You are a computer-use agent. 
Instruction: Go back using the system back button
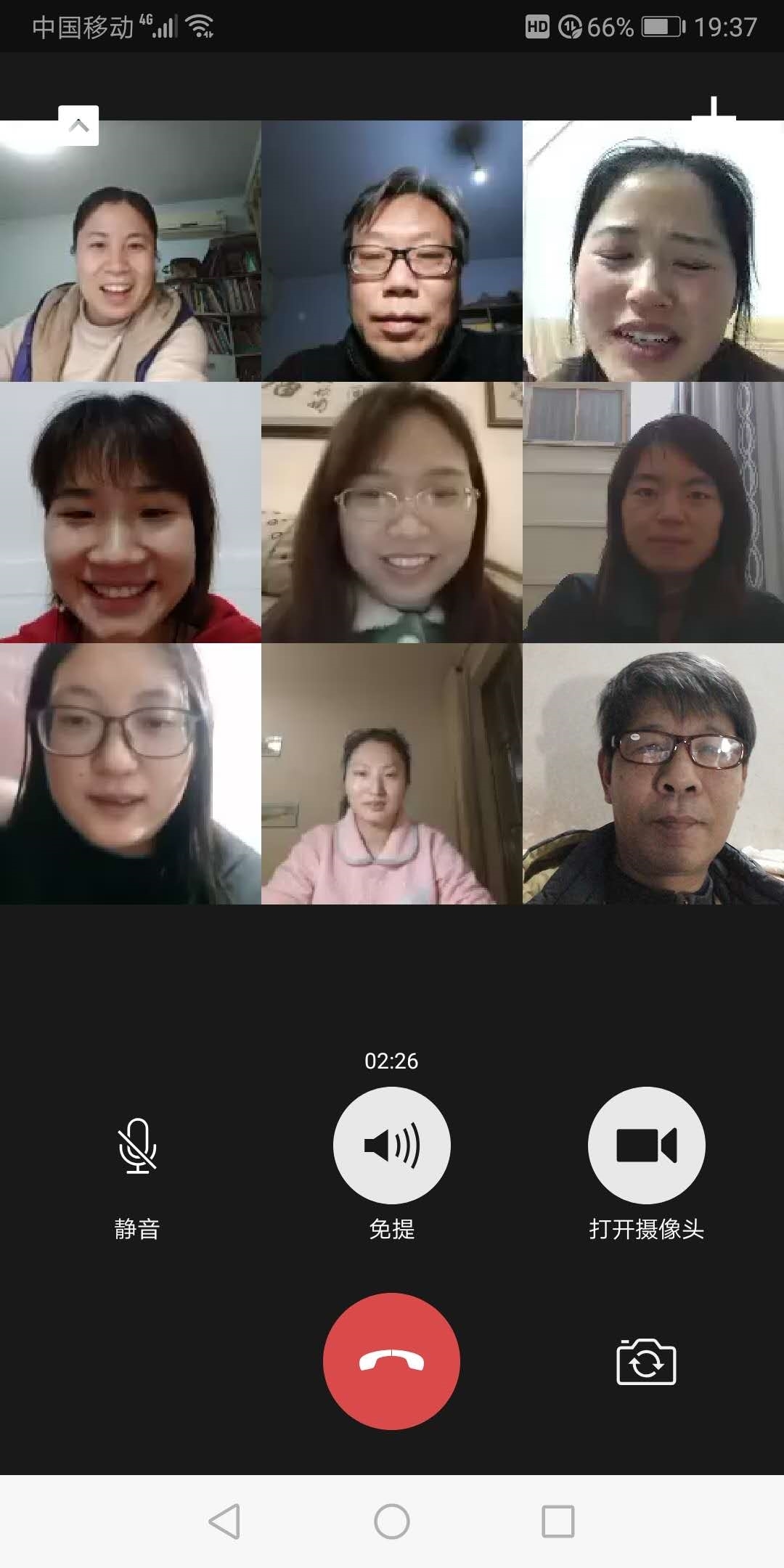pyautogui.click(x=224, y=1521)
